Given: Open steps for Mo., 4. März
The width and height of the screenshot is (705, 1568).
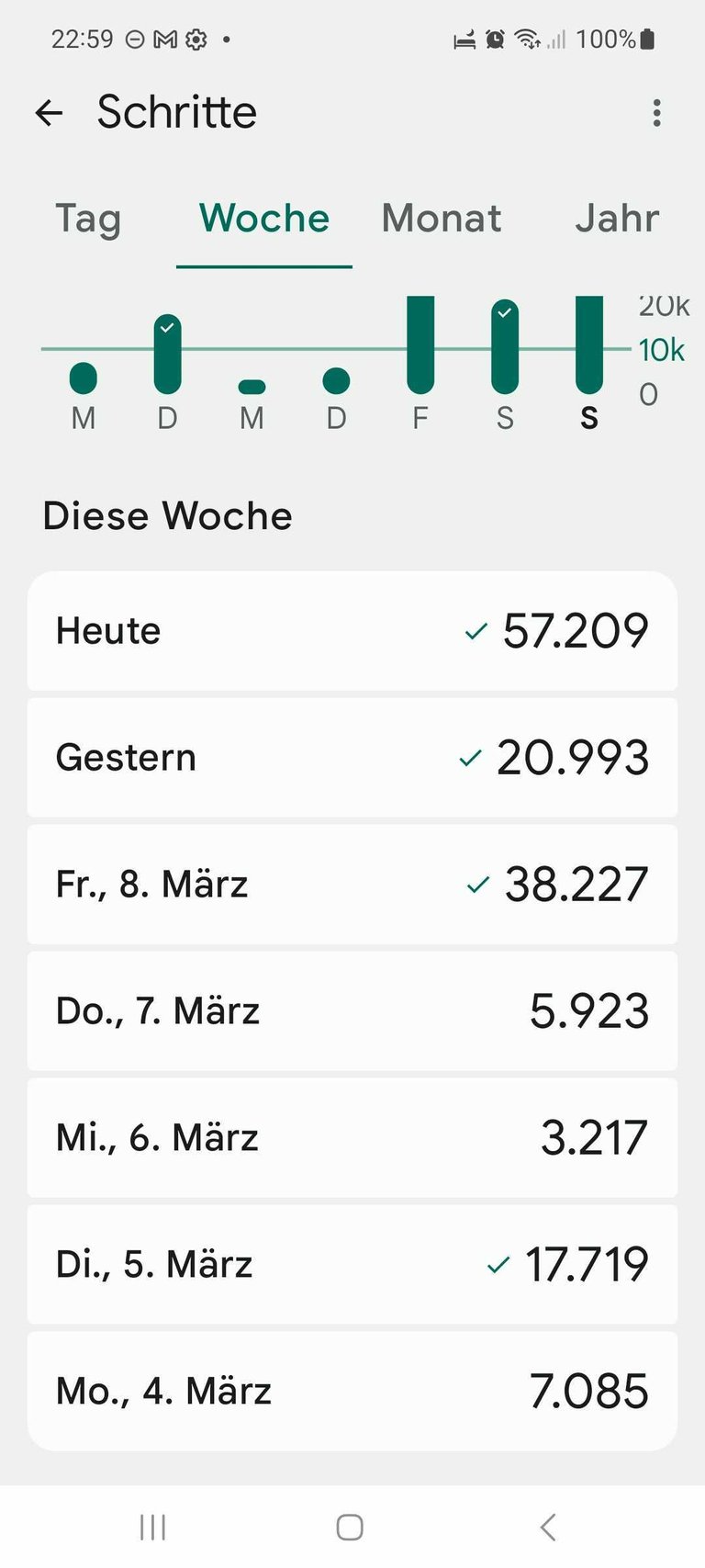Looking at the screenshot, I should point(352,1392).
